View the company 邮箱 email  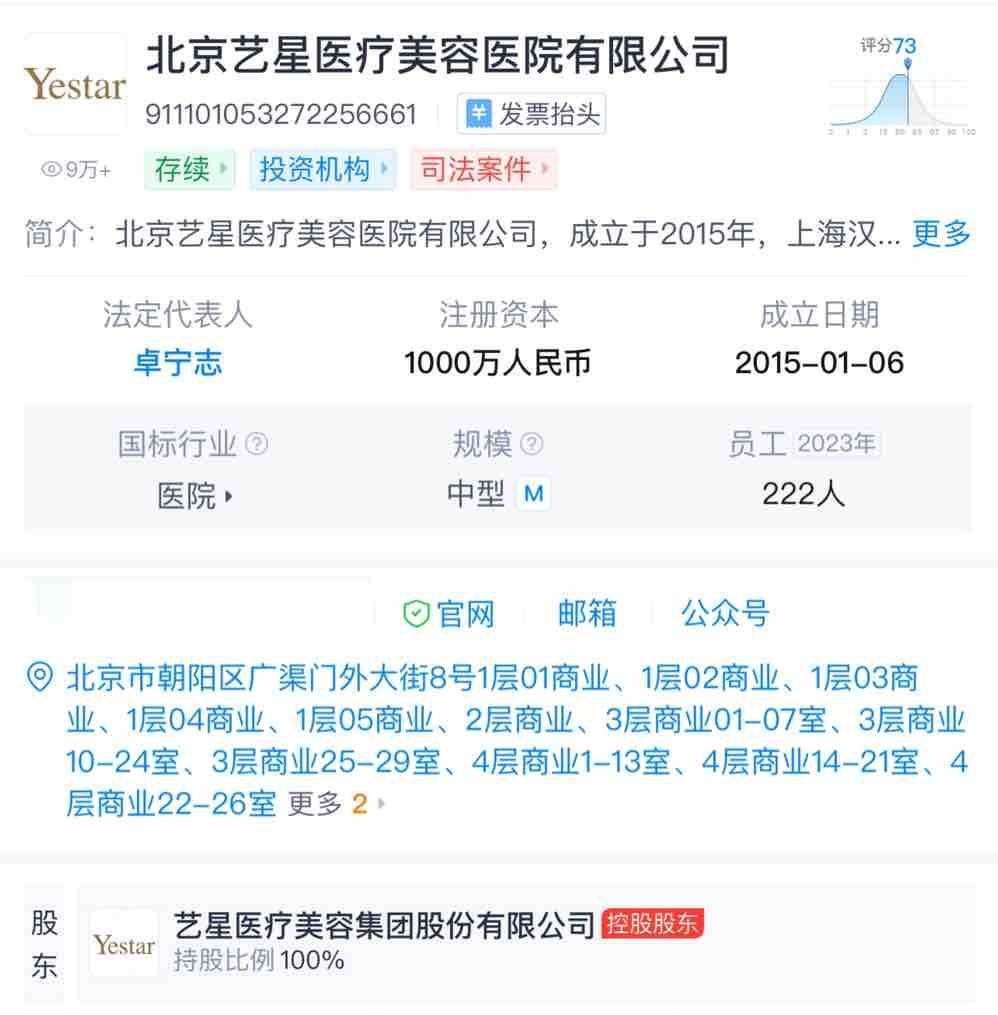[587, 614]
